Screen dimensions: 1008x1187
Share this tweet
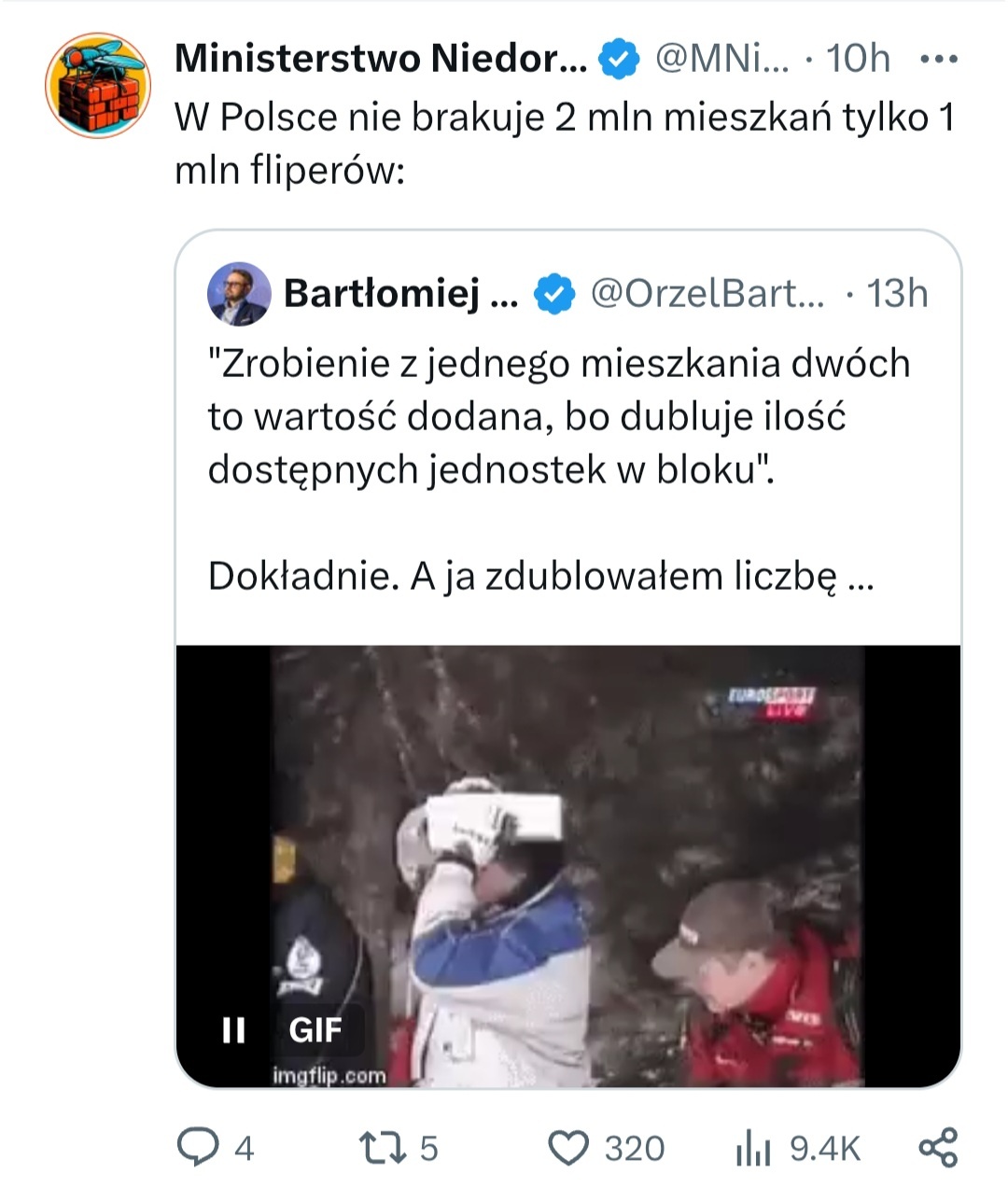(x=938, y=1147)
